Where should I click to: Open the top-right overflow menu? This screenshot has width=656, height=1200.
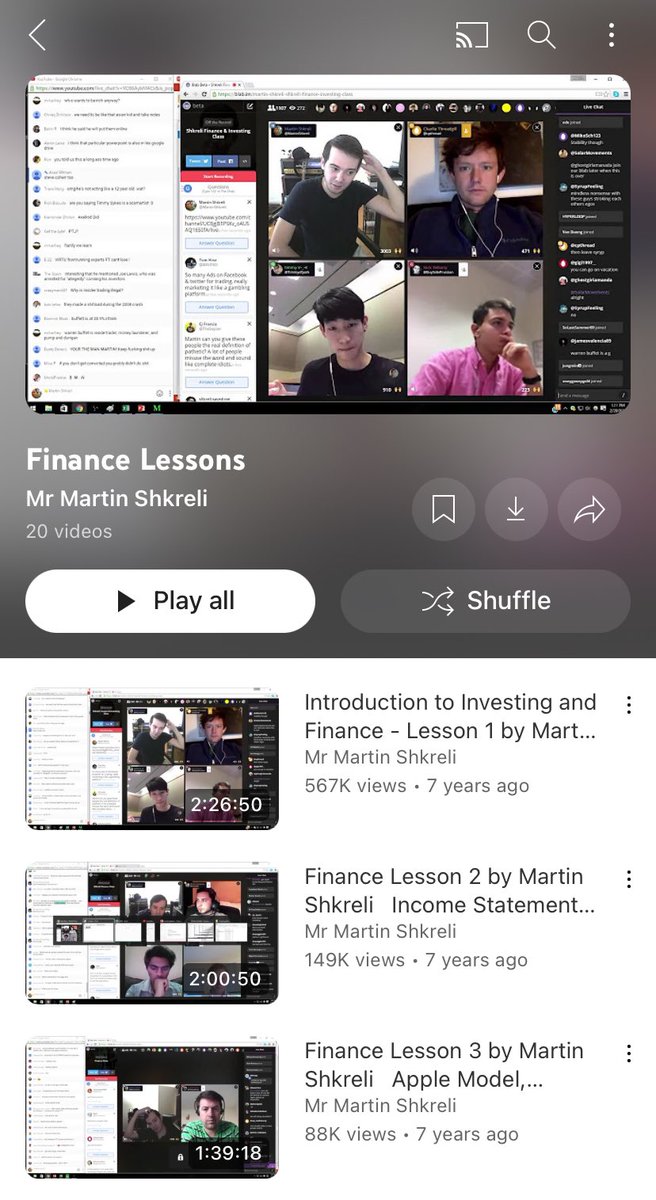pyautogui.click(x=611, y=36)
